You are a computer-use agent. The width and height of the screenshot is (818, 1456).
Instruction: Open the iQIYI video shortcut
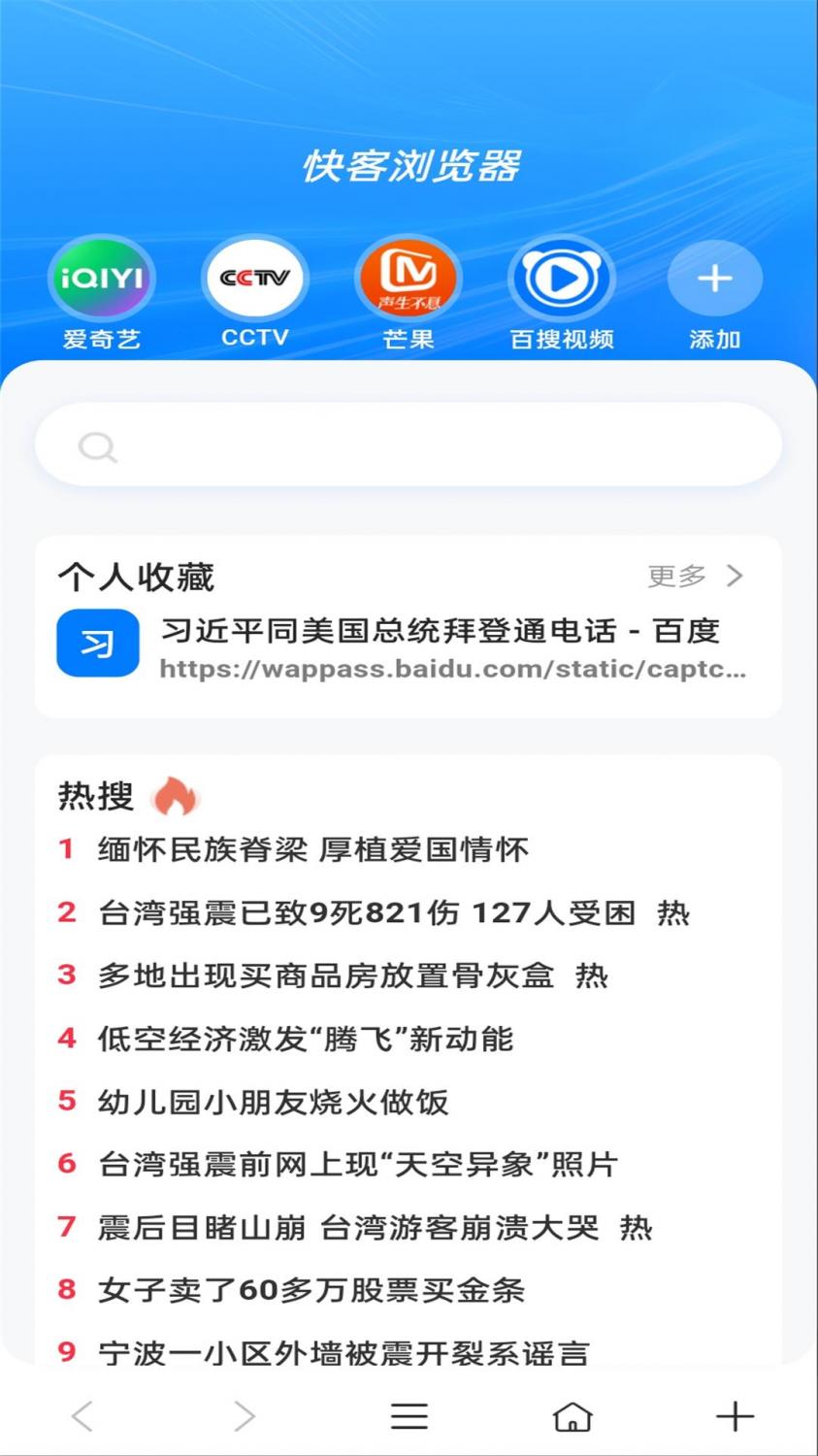point(101,279)
